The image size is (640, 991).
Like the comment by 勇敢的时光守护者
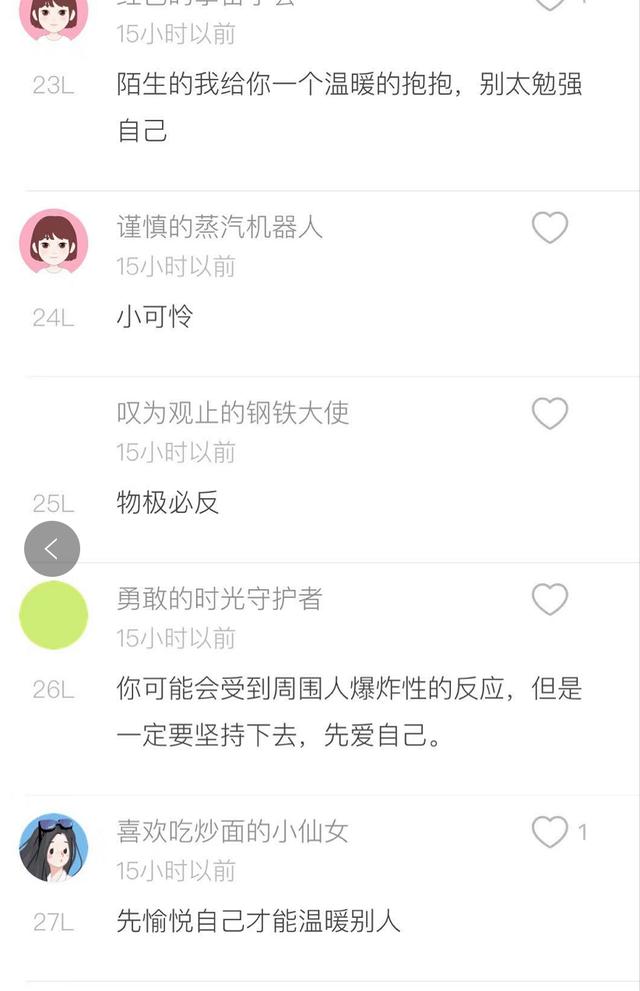pos(549,599)
